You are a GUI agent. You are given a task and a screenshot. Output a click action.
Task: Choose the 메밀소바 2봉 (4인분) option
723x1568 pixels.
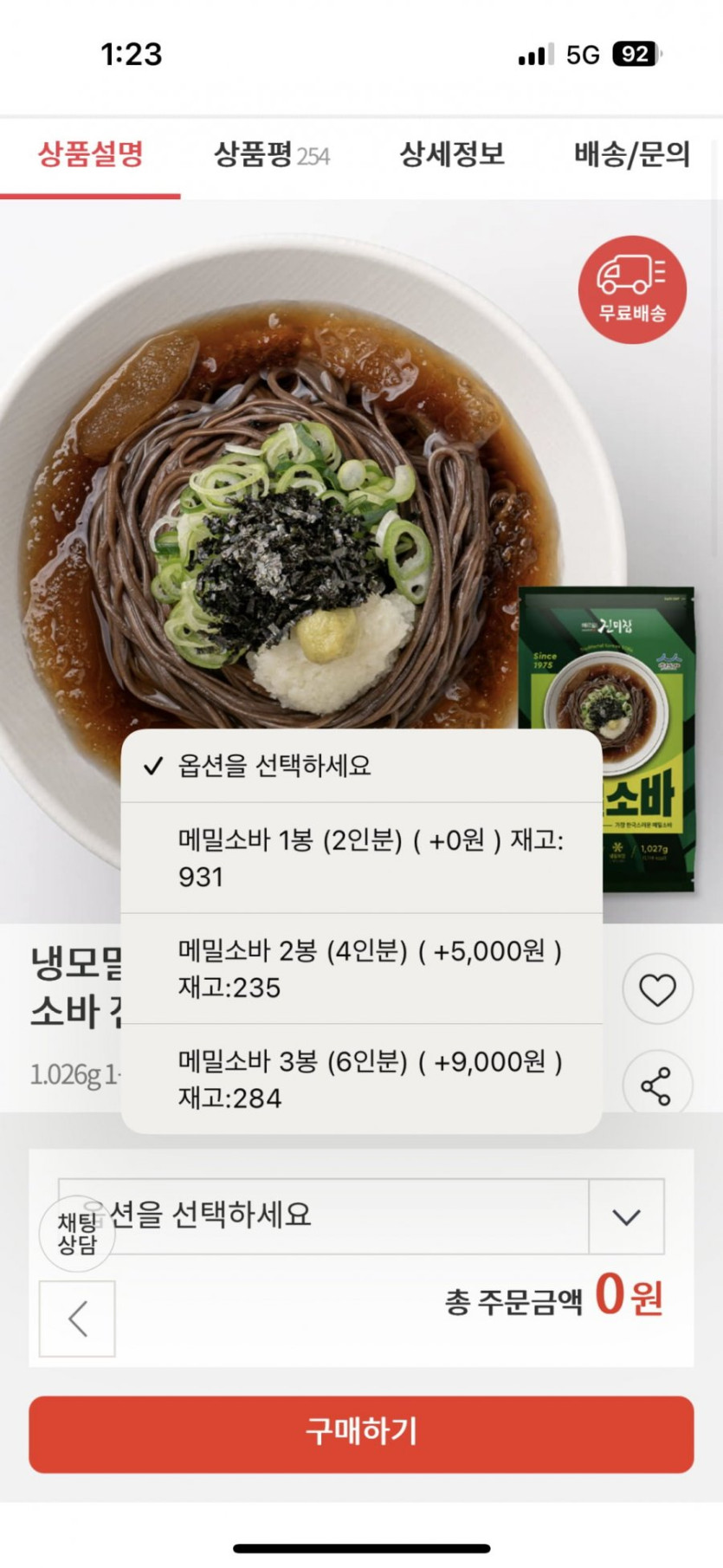pos(361,969)
